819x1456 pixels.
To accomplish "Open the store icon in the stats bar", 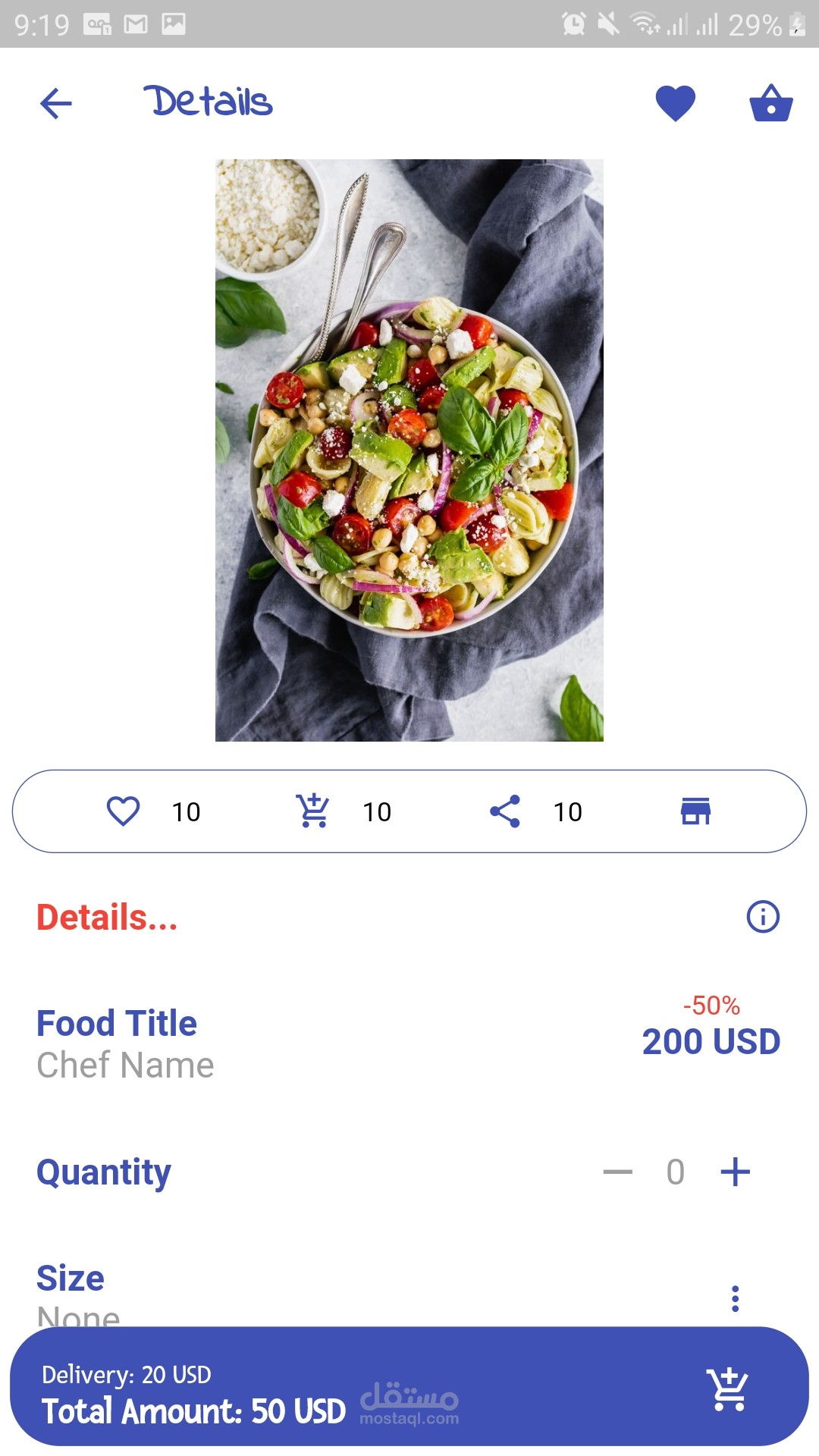I will pyautogui.click(x=695, y=811).
